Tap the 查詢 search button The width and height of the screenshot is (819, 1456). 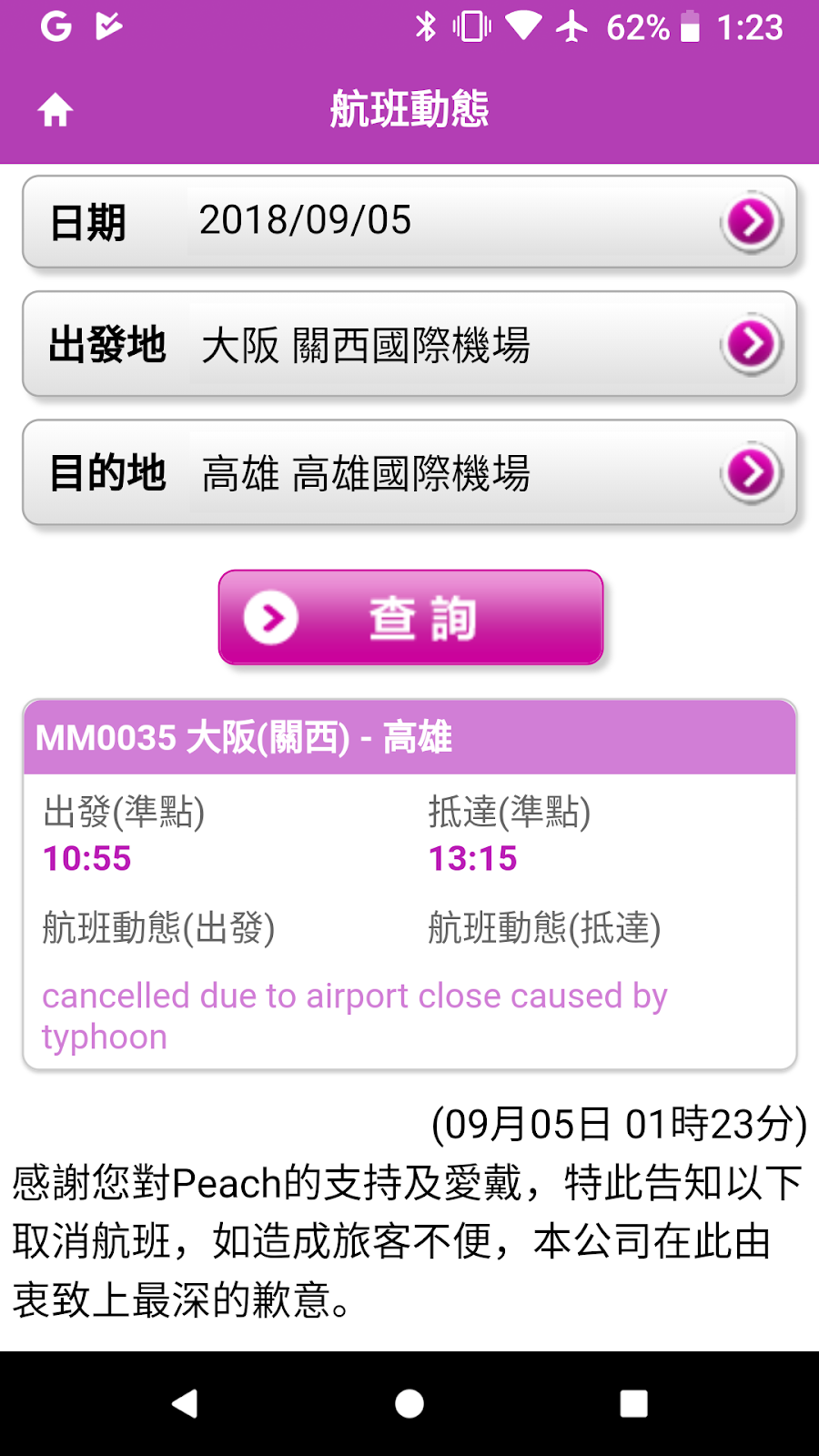pyautogui.click(x=410, y=617)
